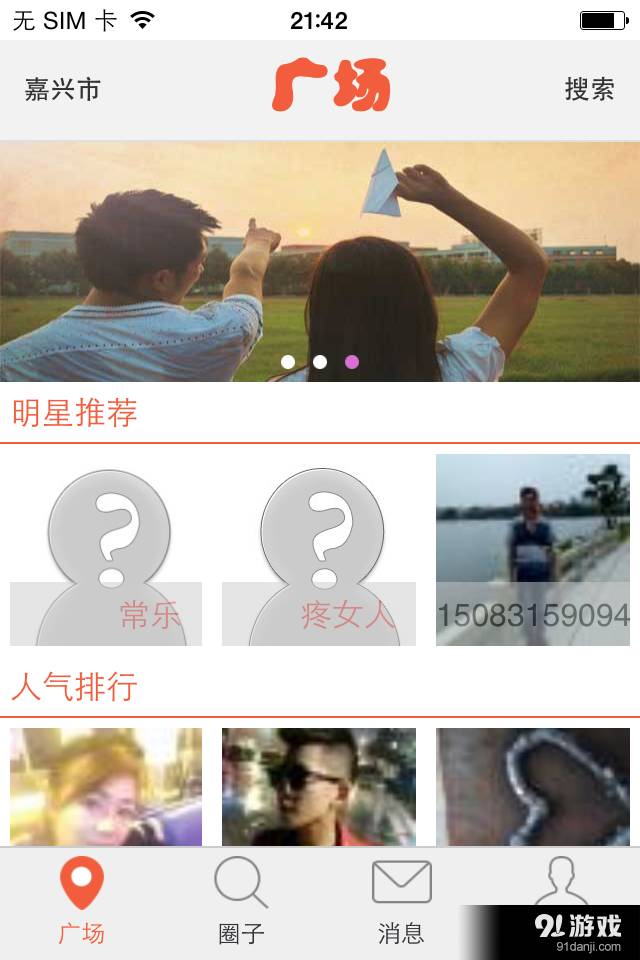Screen dimensions: 640x960
Task: Open the 人气排行 blonde woman photo
Action: pos(106,786)
